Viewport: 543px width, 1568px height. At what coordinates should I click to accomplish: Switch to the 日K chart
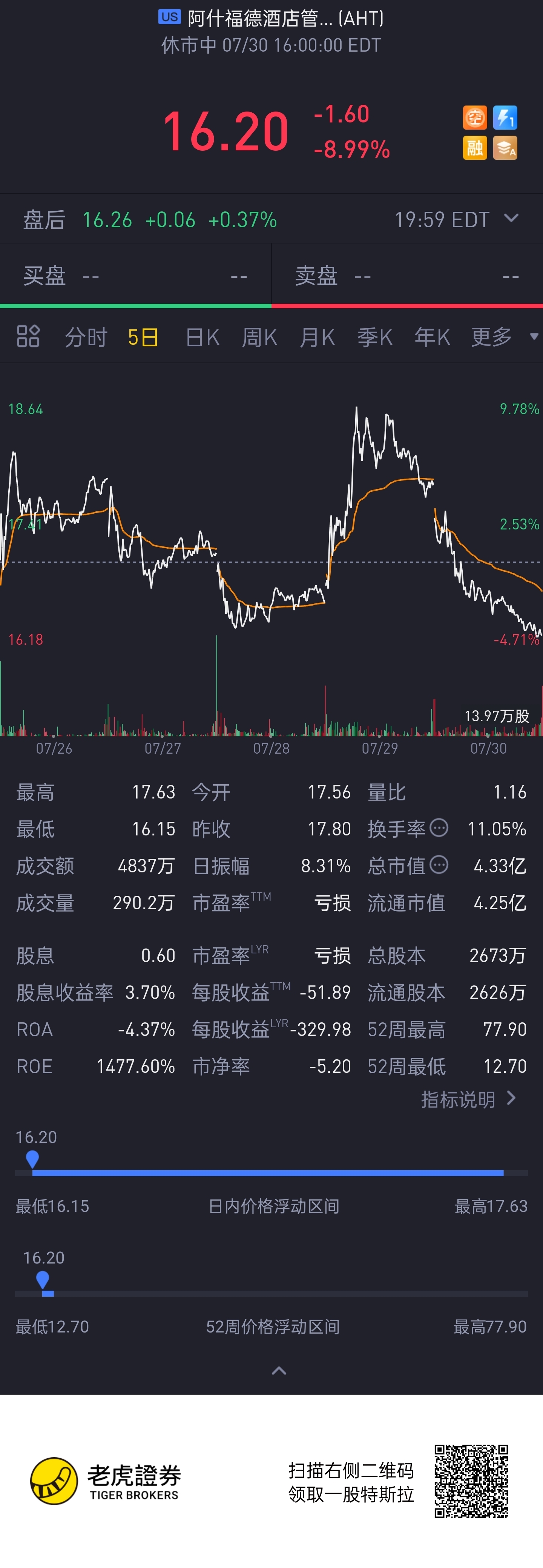pos(202,337)
